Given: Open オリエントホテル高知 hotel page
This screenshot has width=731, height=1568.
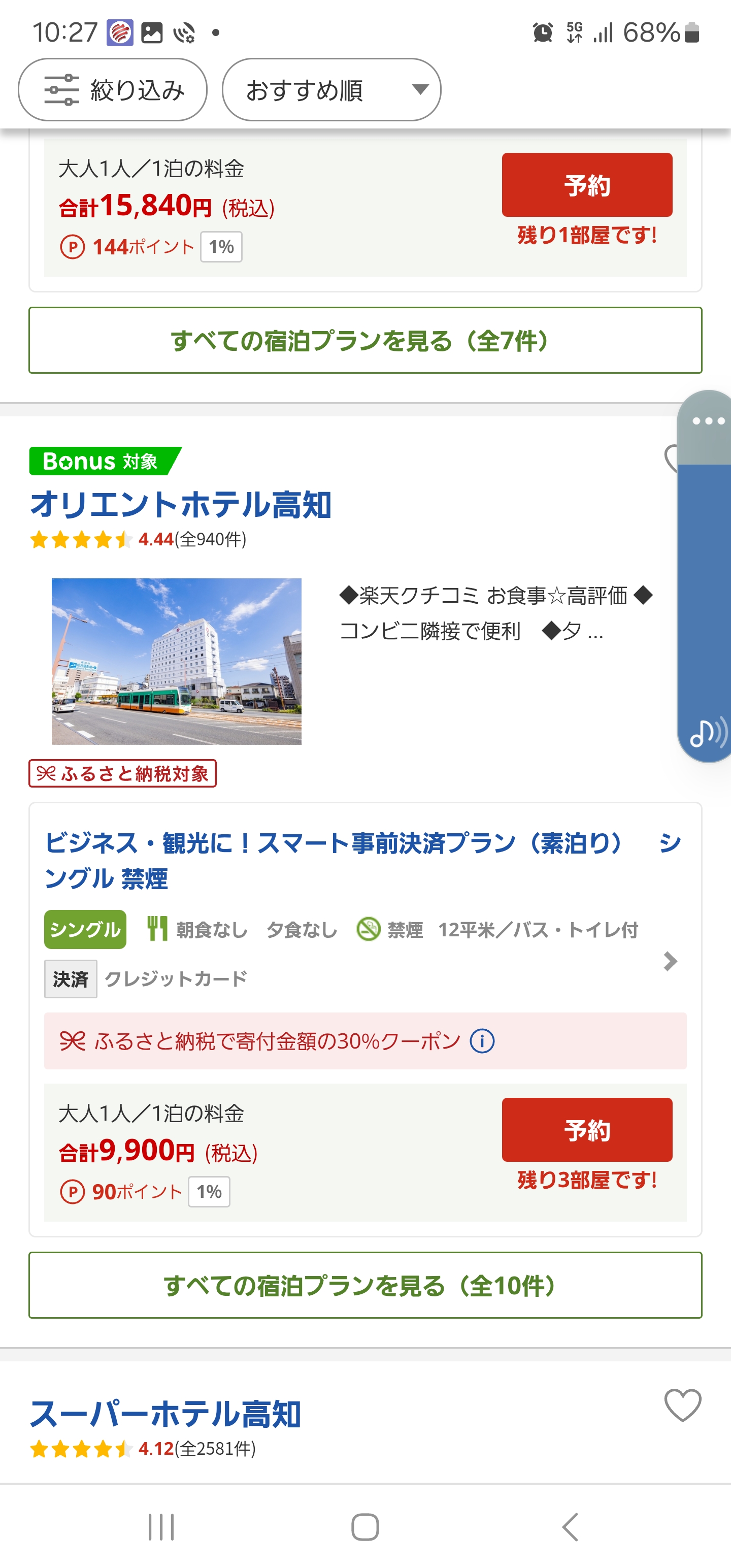Looking at the screenshot, I should tap(181, 505).
